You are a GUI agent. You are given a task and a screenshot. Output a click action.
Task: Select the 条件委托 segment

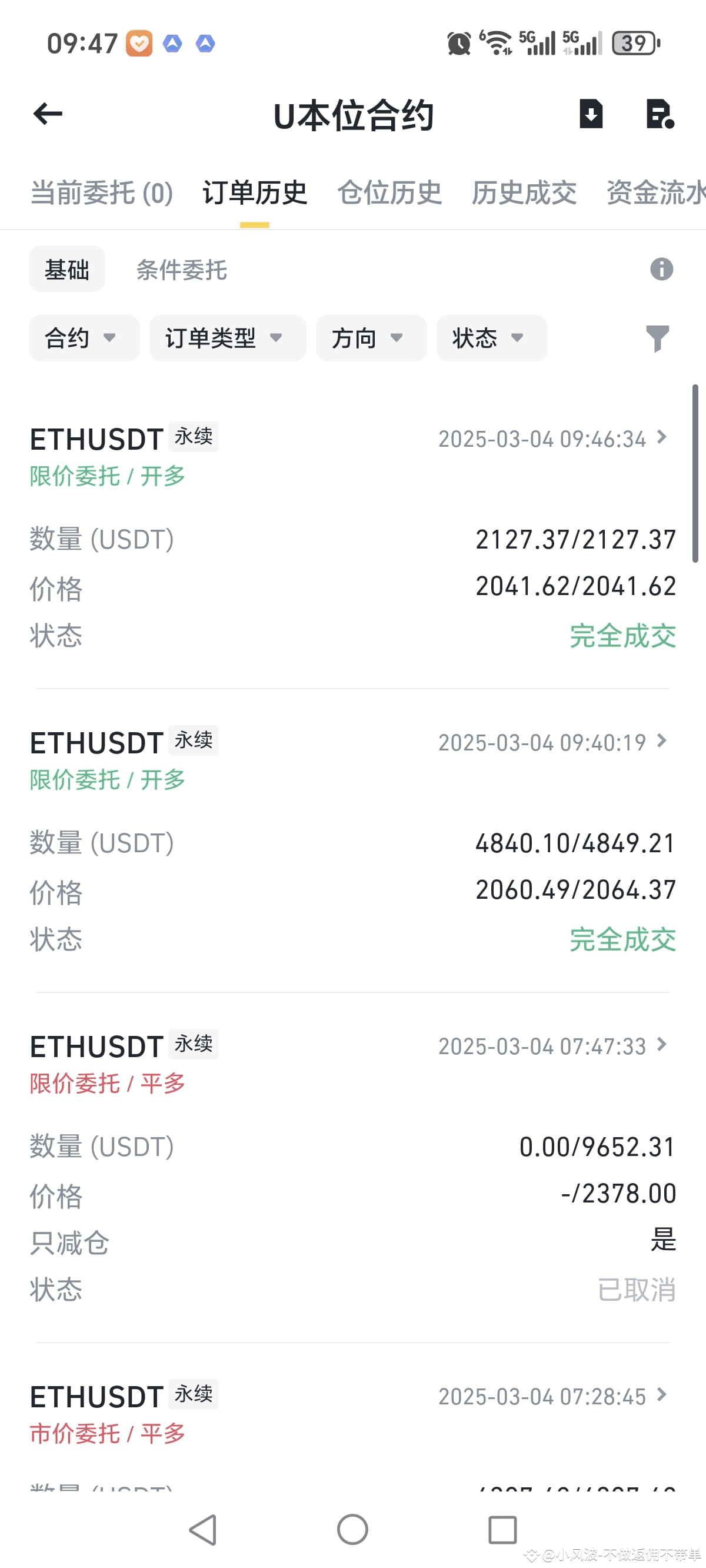click(181, 269)
